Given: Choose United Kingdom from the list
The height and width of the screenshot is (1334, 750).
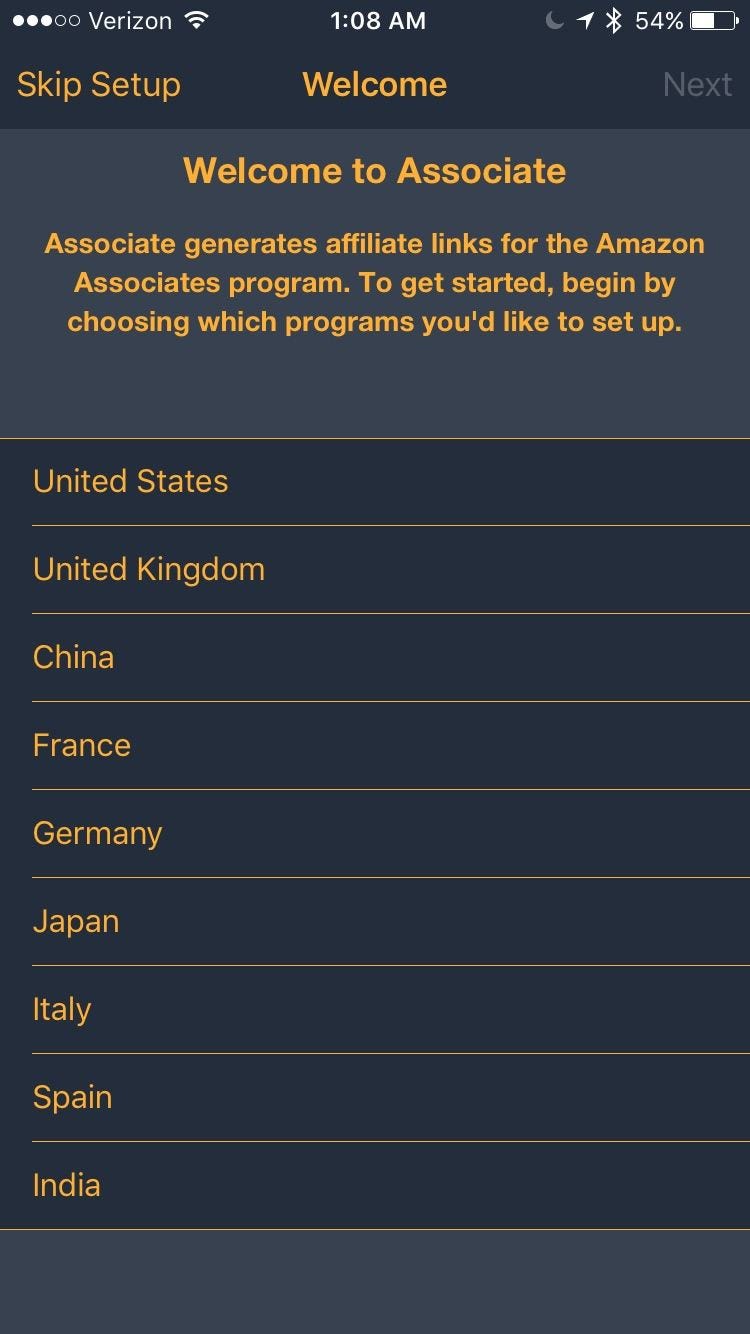Looking at the screenshot, I should [x=375, y=570].
